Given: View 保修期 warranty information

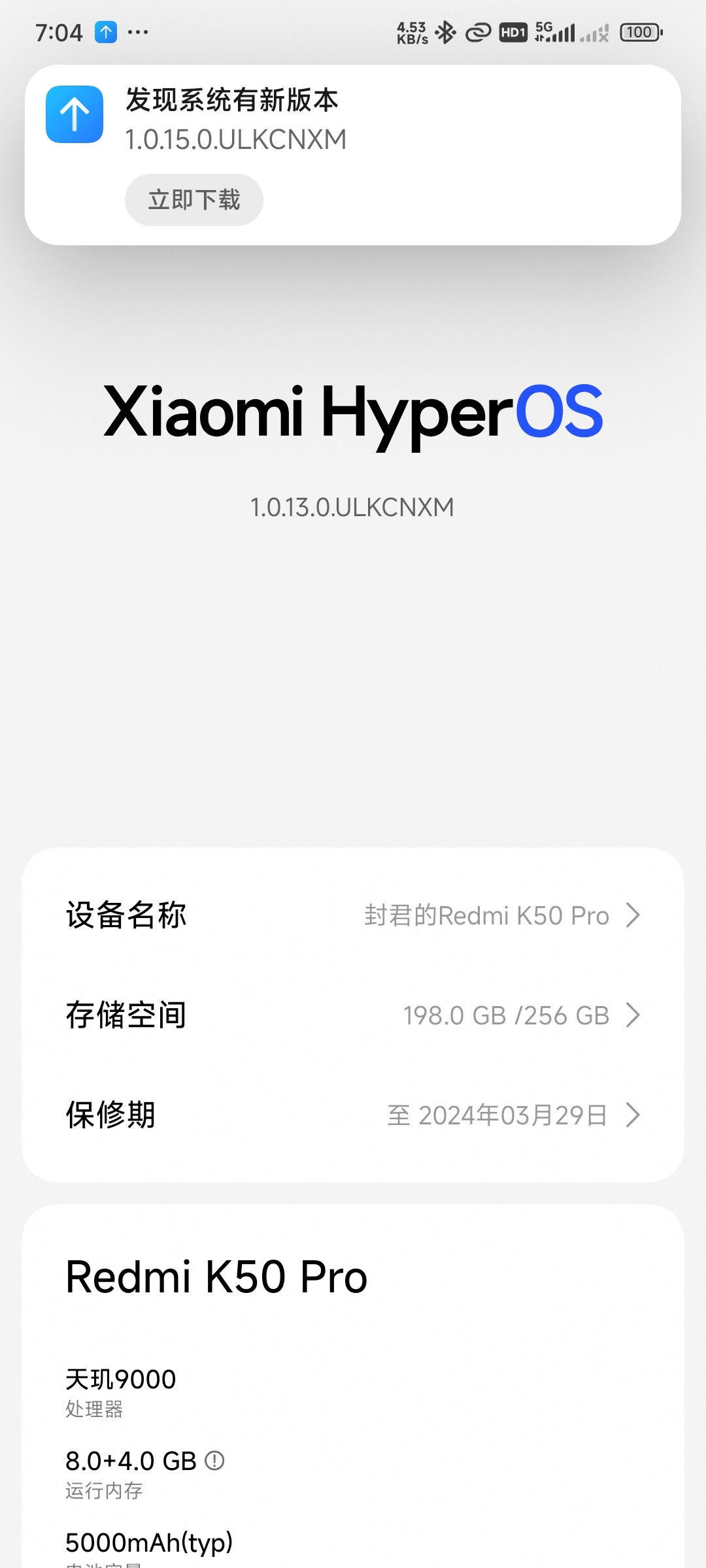Looking at the screenshot, I should coord(353,1115).
